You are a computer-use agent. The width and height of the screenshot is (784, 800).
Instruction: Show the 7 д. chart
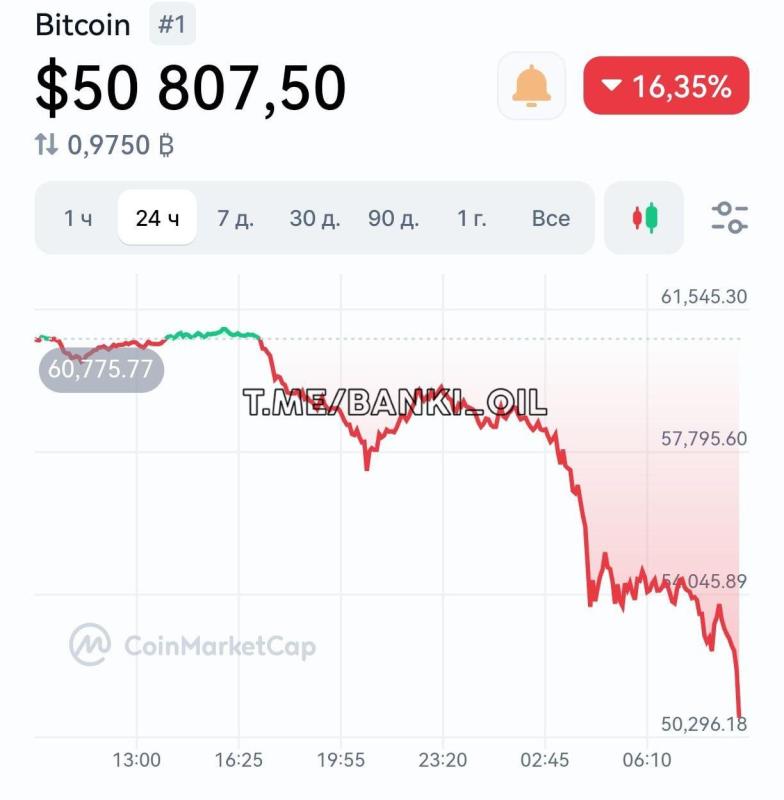[235, 218]
